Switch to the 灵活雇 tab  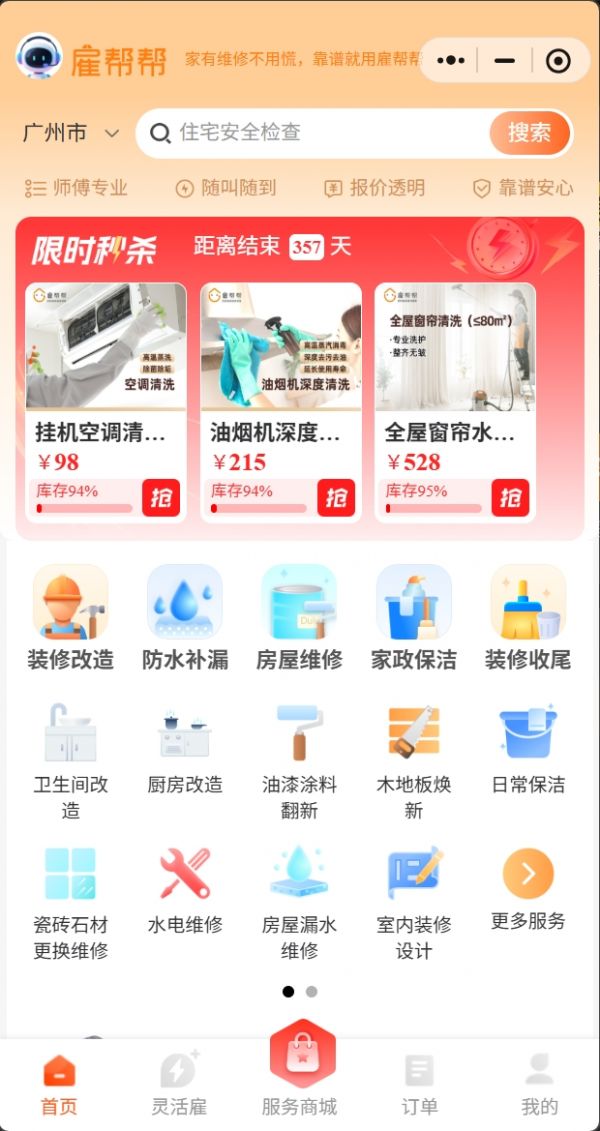click(x=178, y=1082)
